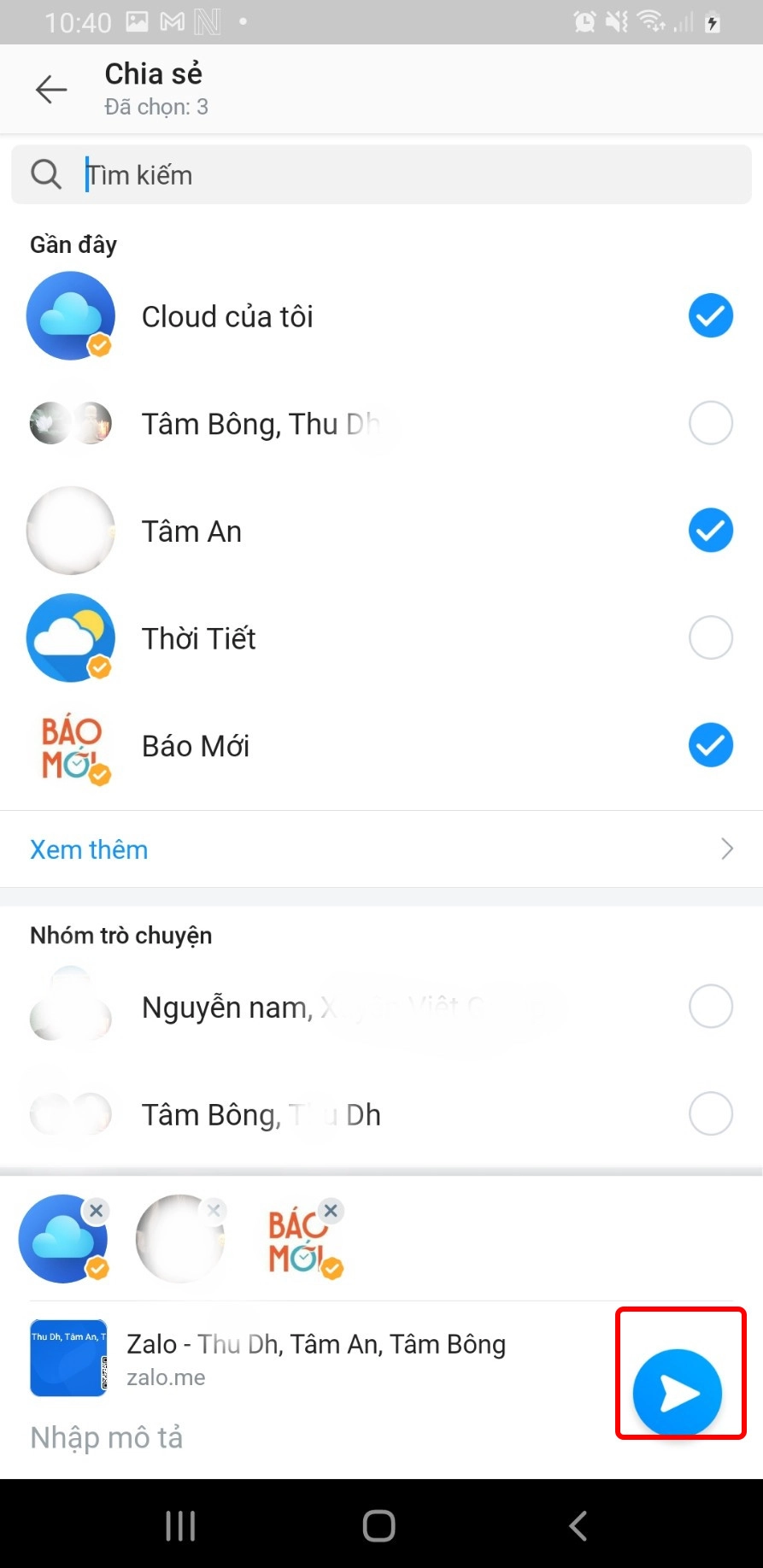Tap the Nhập mô tả description field
The image size is (763, 1568).
tap(106, 1437)
